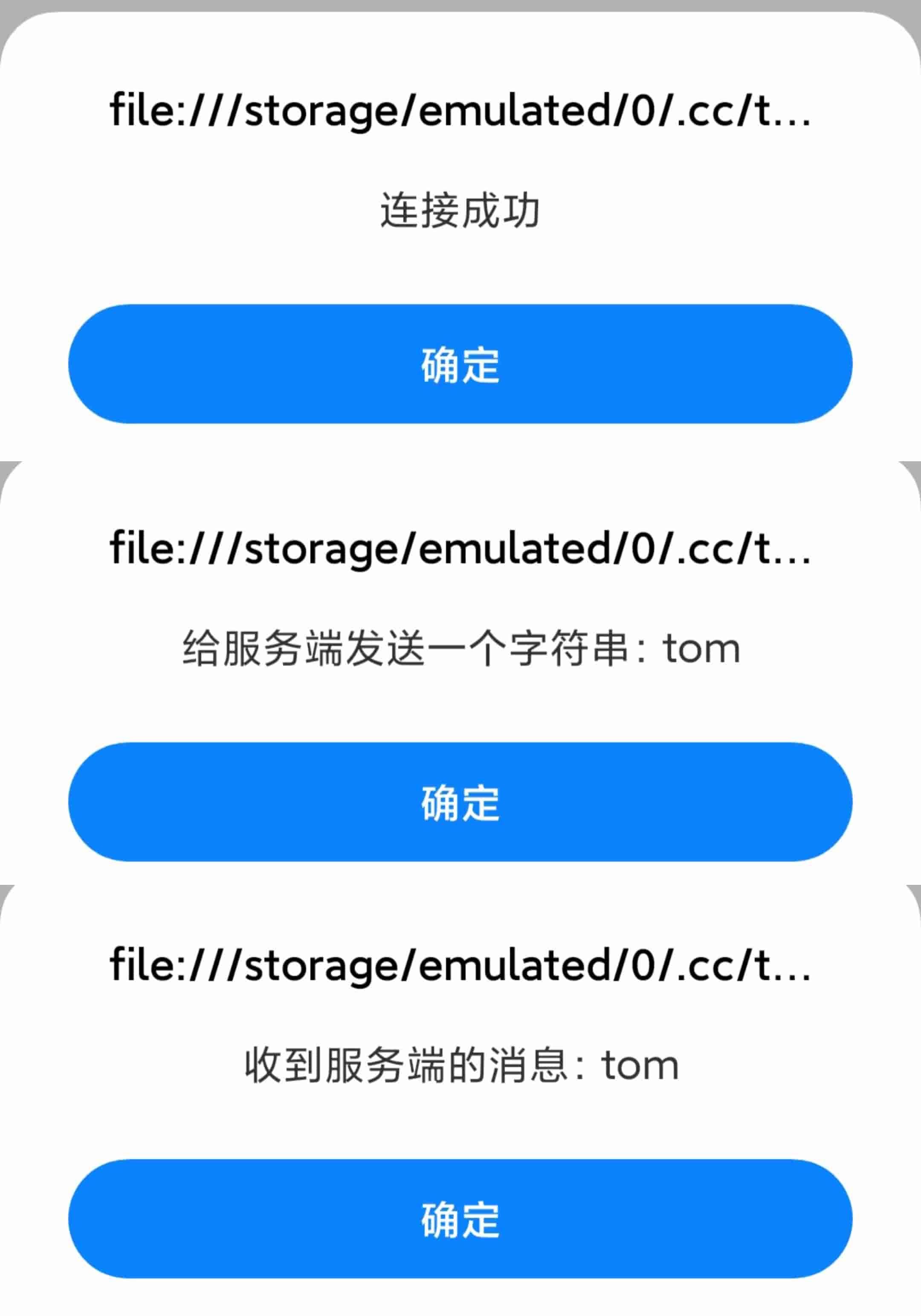Viewport: 921px width, 1316px height.
Task: Confirm the 连接成功 dialog with 确定
Action: point(460,364)
